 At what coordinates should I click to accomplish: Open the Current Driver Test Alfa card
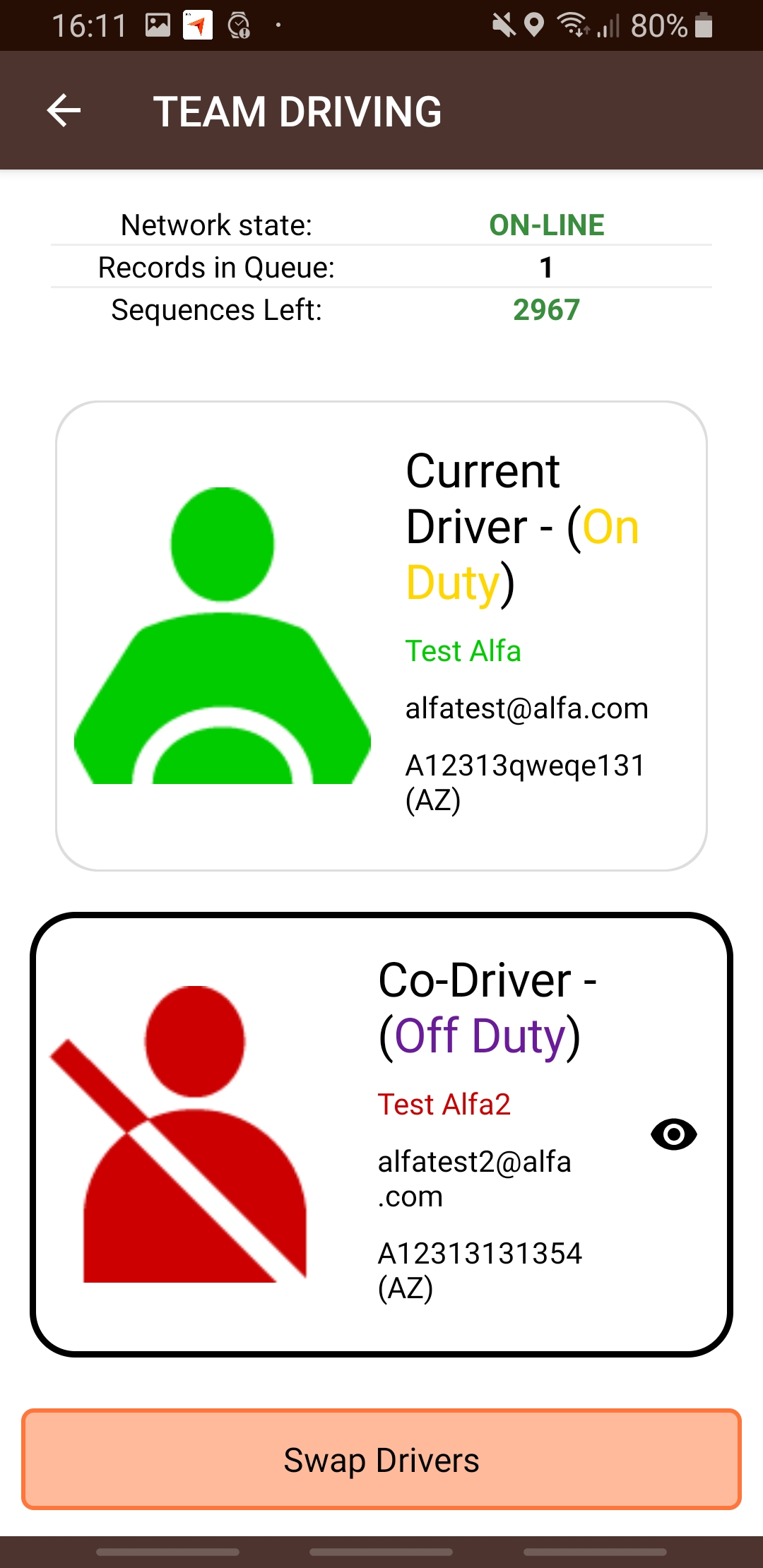point(381,636)
